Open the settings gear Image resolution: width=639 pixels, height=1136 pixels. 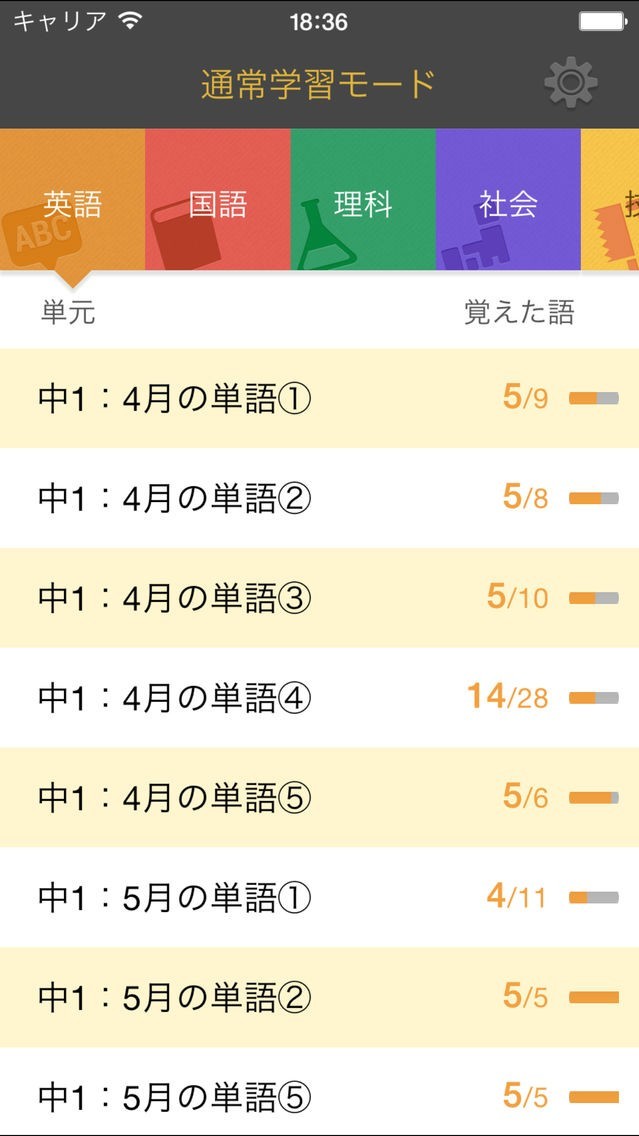(x=571, y=84)
